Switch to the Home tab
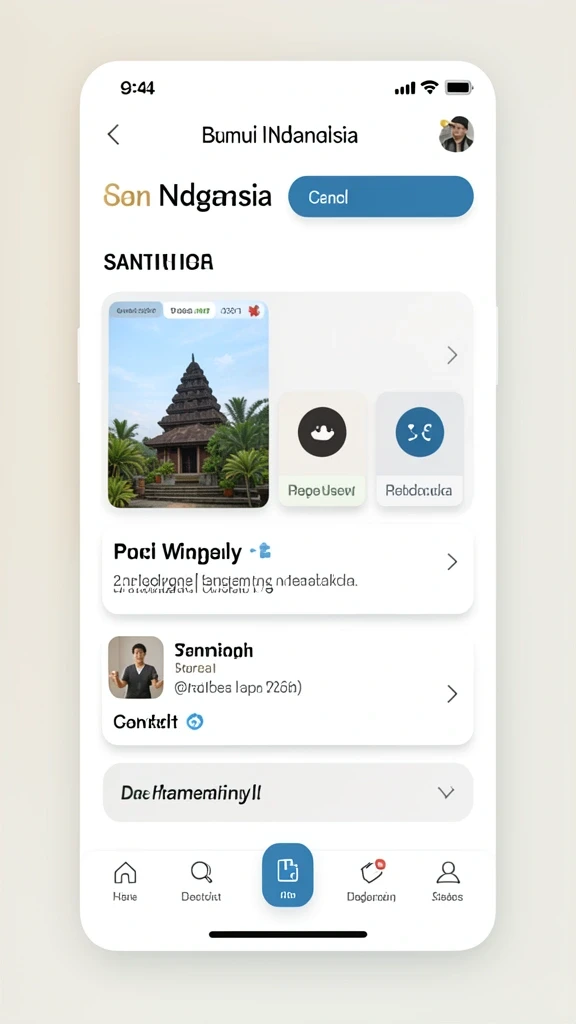 (125, 881)
